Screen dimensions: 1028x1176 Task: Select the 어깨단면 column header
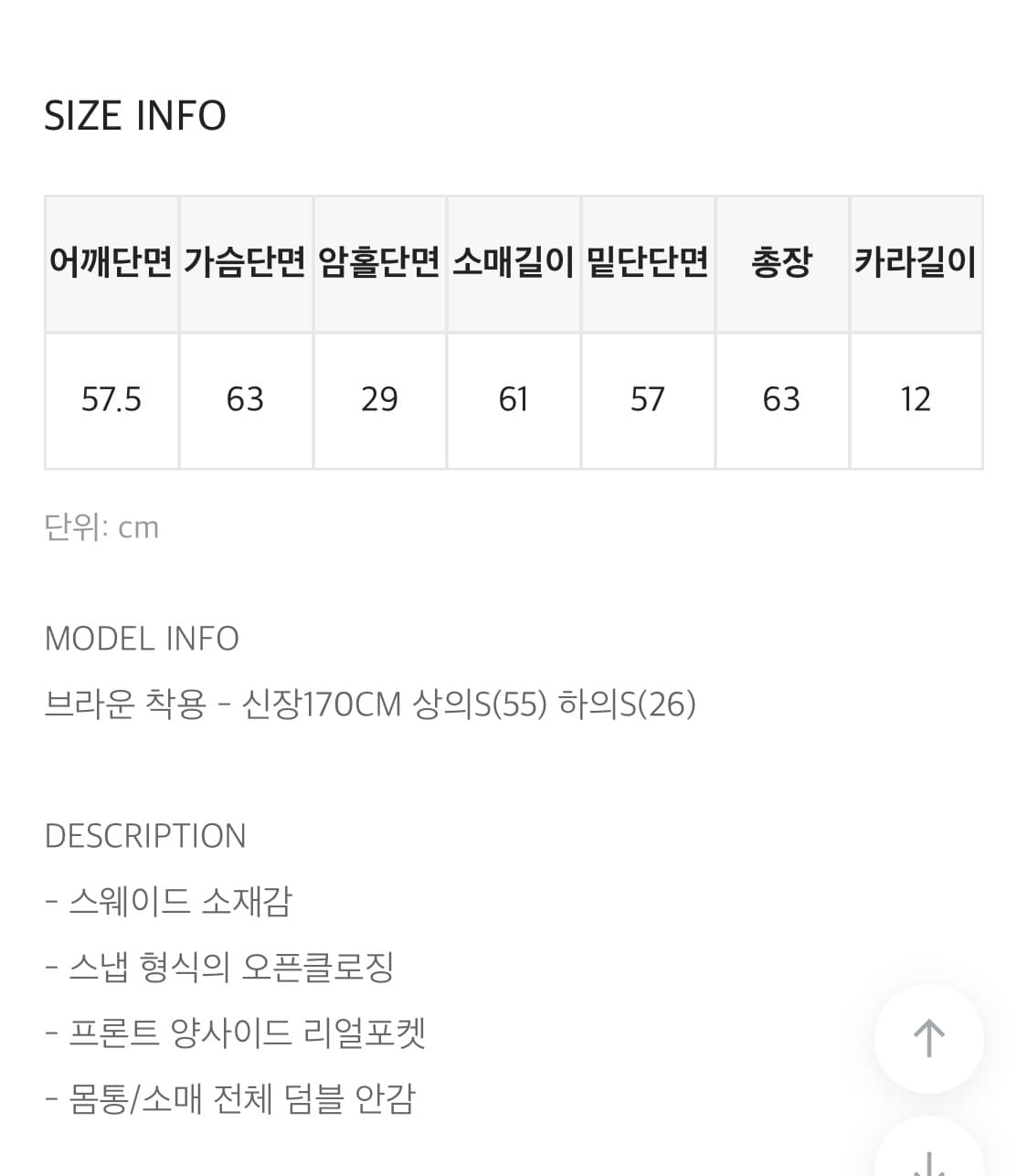(x=111, y=263)
